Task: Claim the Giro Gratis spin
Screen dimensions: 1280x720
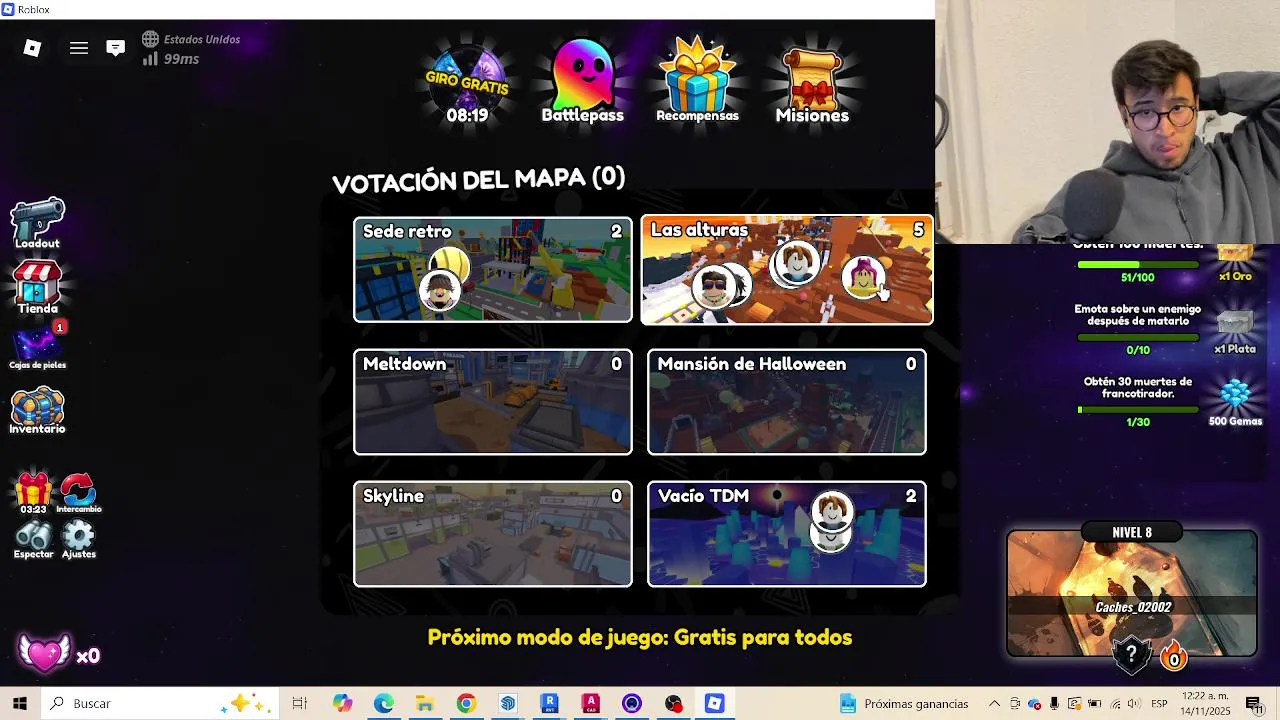Action: (x=467, y=82)
